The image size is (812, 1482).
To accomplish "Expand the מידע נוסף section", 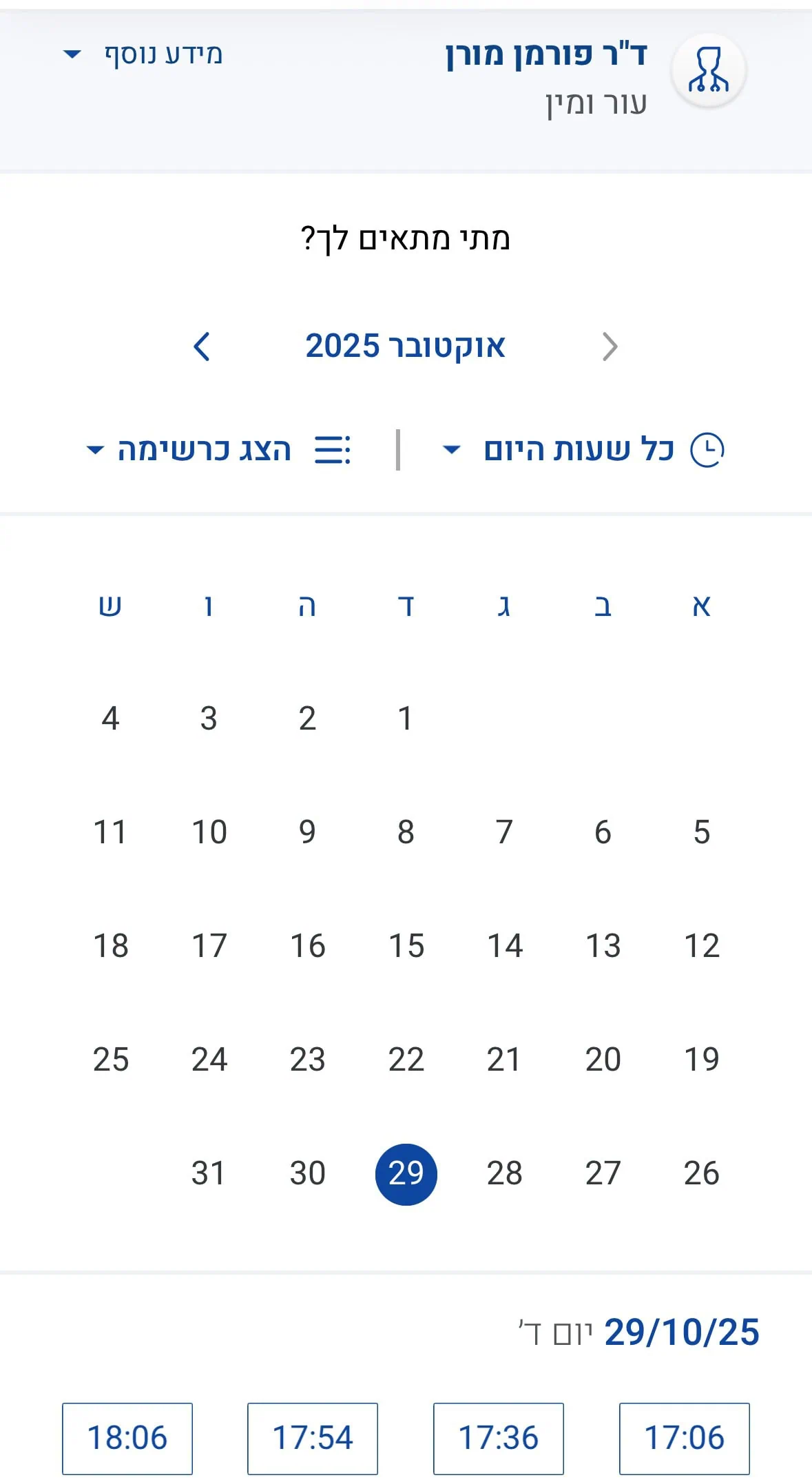I will [143, 54].
